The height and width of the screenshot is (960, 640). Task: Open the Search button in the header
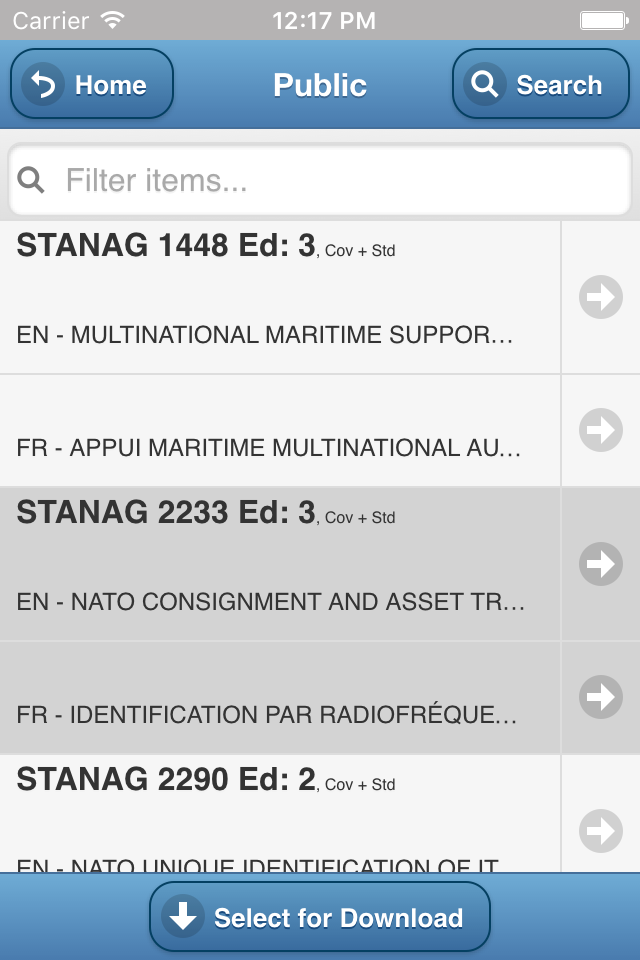tap(540, 85)
